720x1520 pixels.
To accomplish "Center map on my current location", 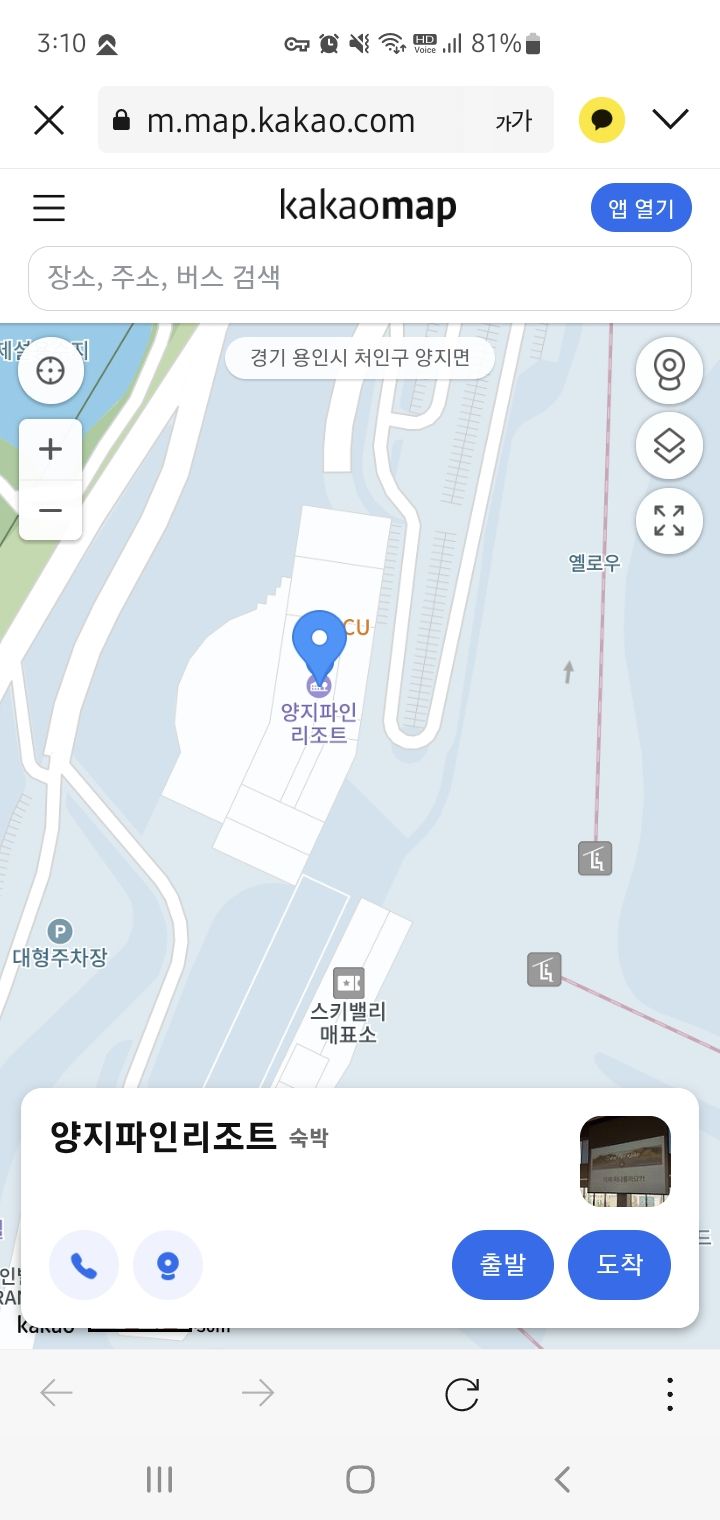I will pos(50,371).
